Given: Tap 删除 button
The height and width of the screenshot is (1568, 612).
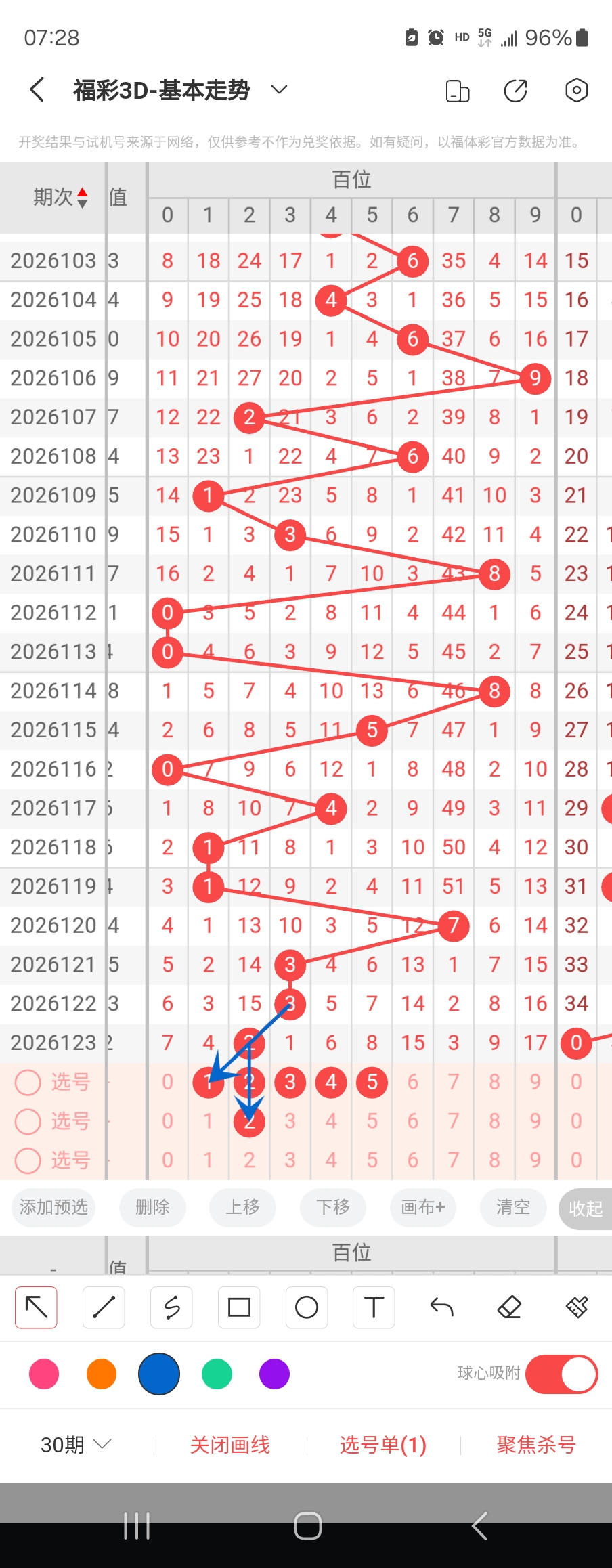Looking at the screenshot, I should [152, 1207].
